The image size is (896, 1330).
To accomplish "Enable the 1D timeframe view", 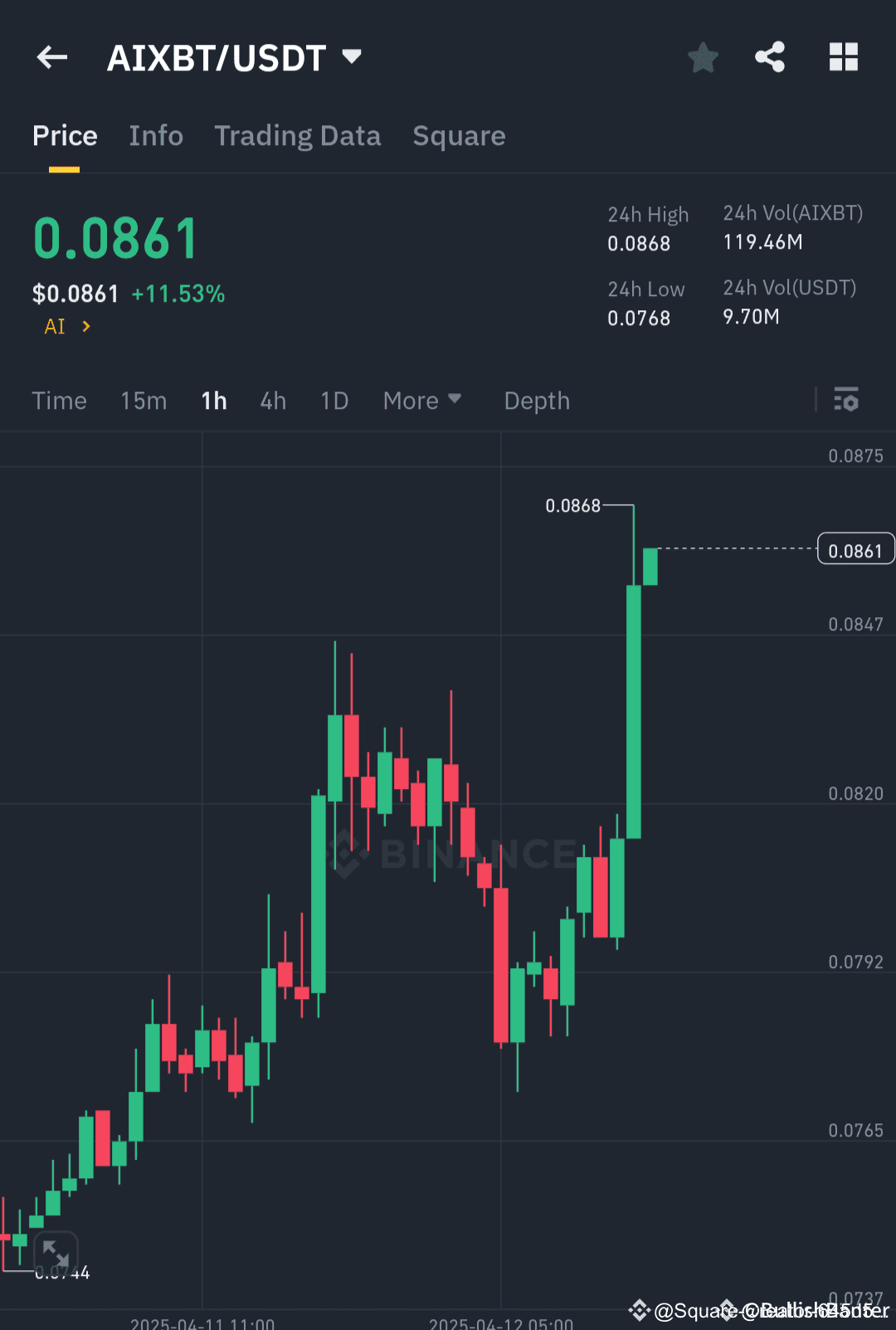I will [334, 400].
